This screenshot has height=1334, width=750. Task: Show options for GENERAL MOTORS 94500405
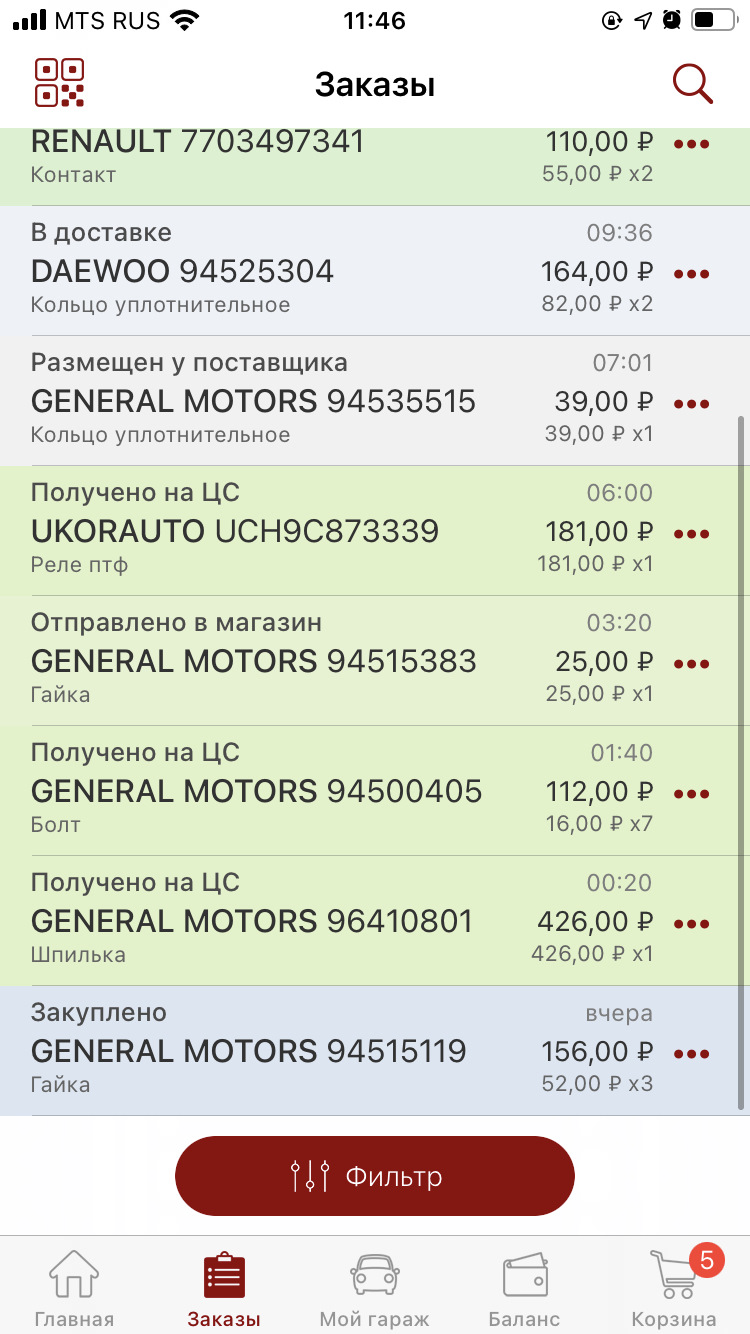point(692,794)
